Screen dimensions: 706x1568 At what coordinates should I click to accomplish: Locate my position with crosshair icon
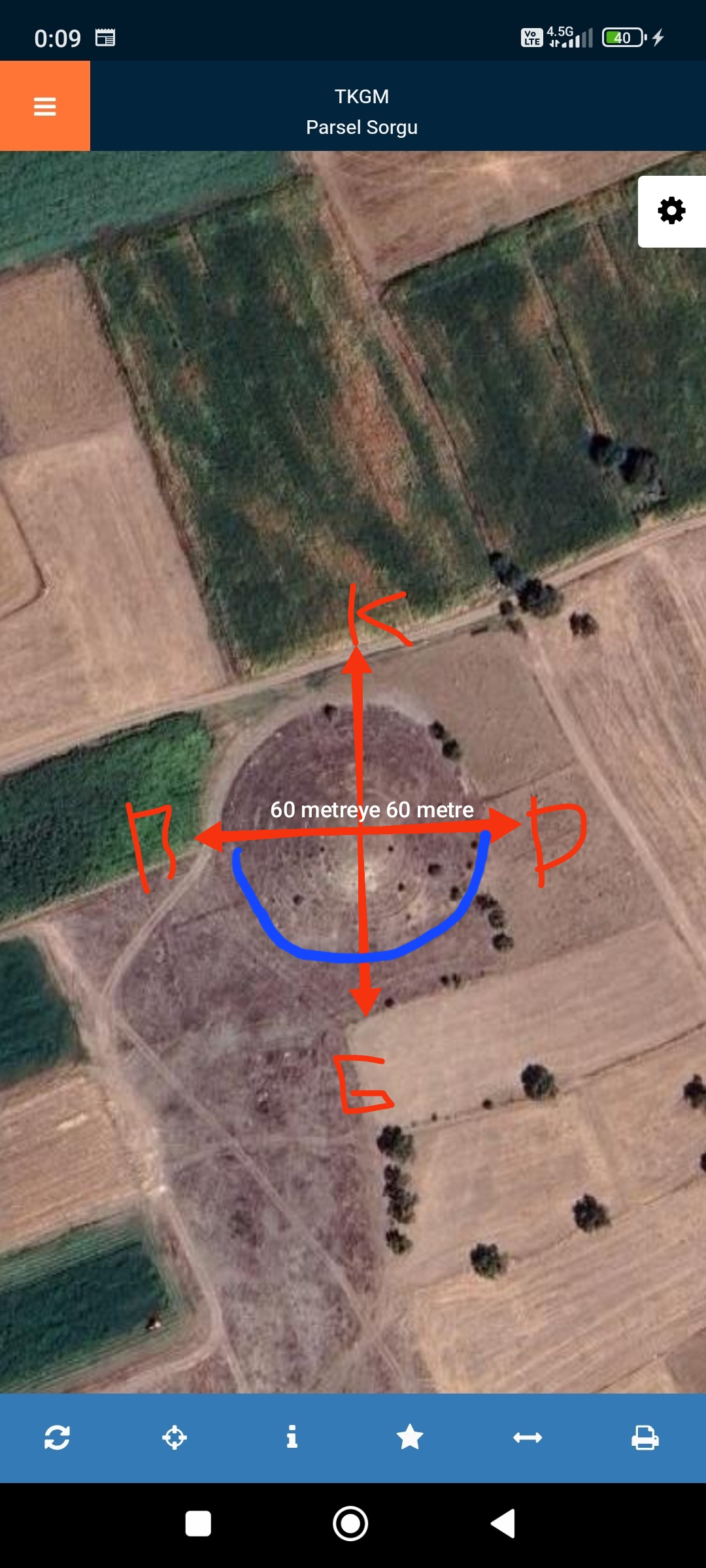click(175, 1437)
